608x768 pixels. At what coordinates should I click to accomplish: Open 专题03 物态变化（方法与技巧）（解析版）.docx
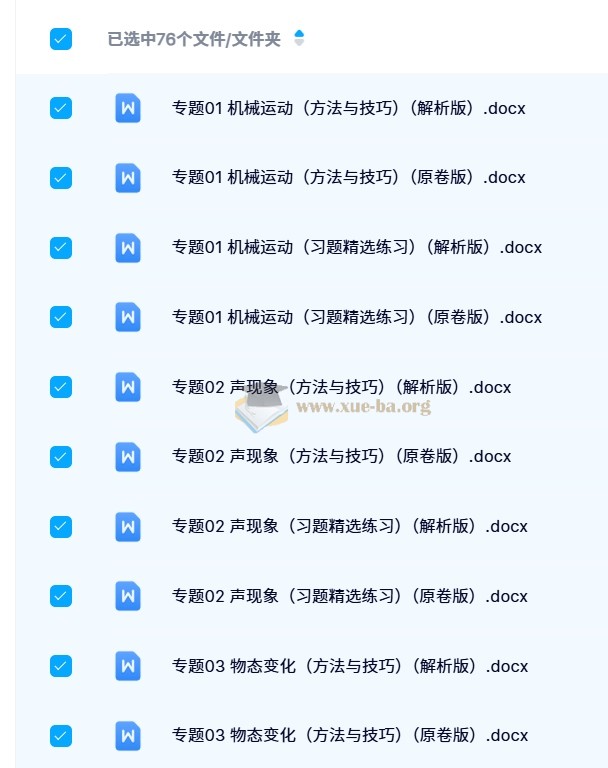[x=349, y=666]
